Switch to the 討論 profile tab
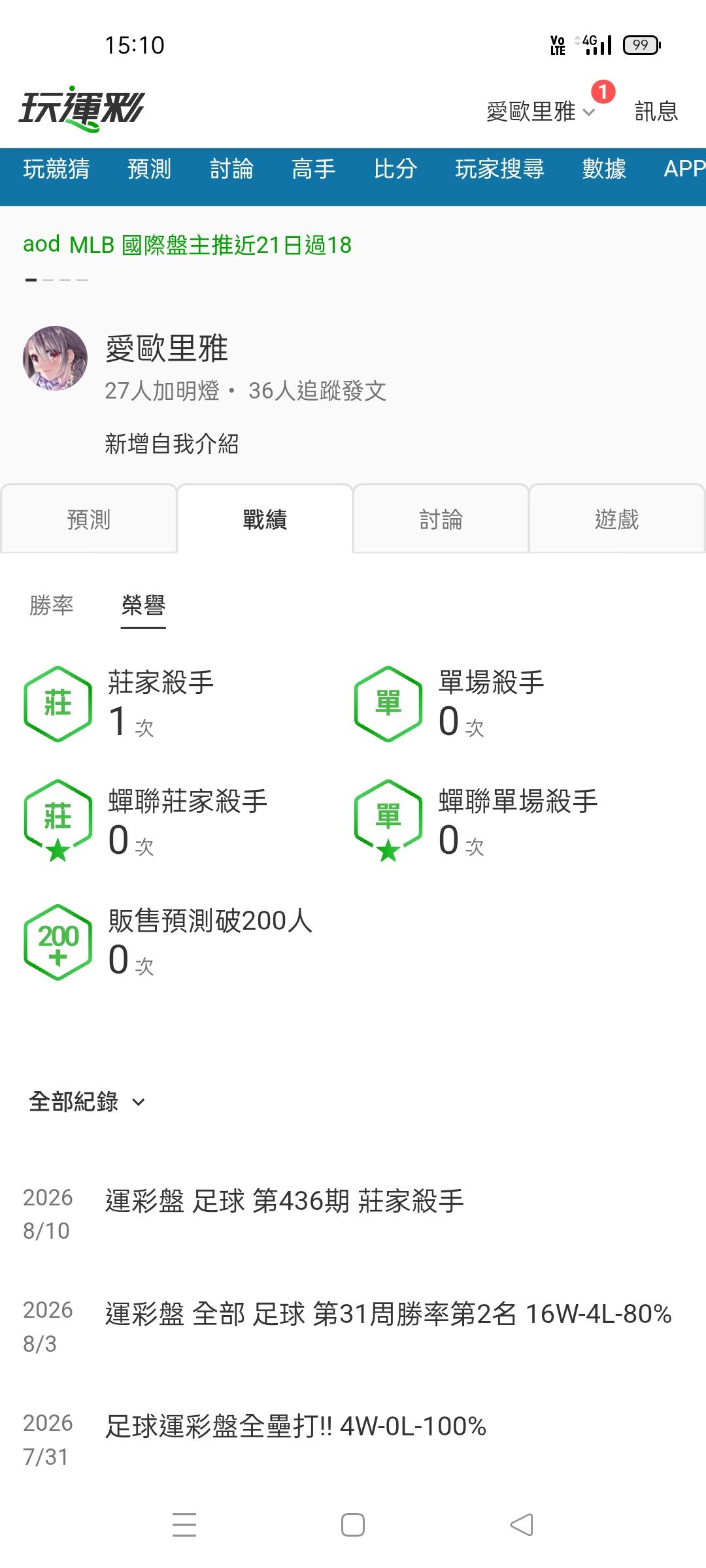706x1568 pixels. (441, 519)
